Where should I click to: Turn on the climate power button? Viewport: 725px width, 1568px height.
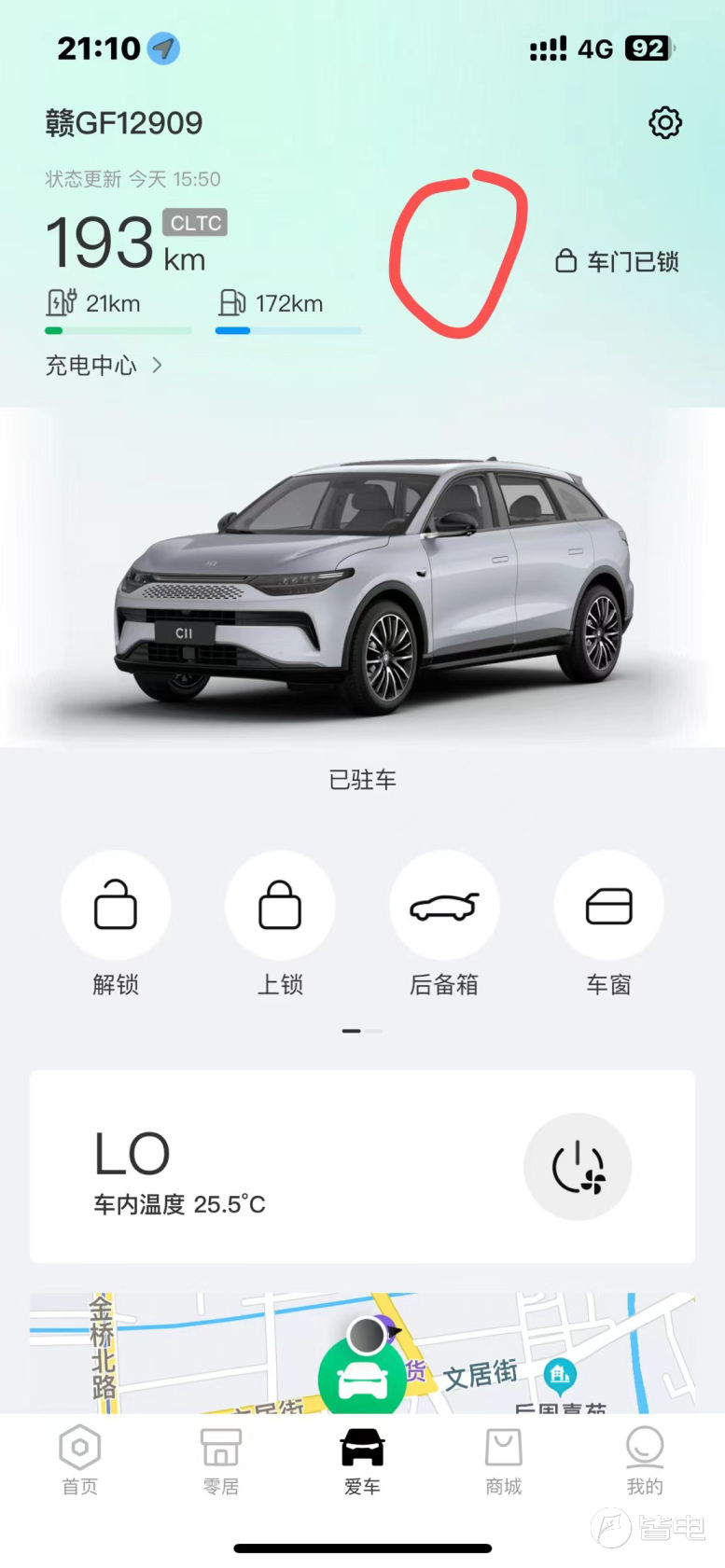tap(578, 1166)
